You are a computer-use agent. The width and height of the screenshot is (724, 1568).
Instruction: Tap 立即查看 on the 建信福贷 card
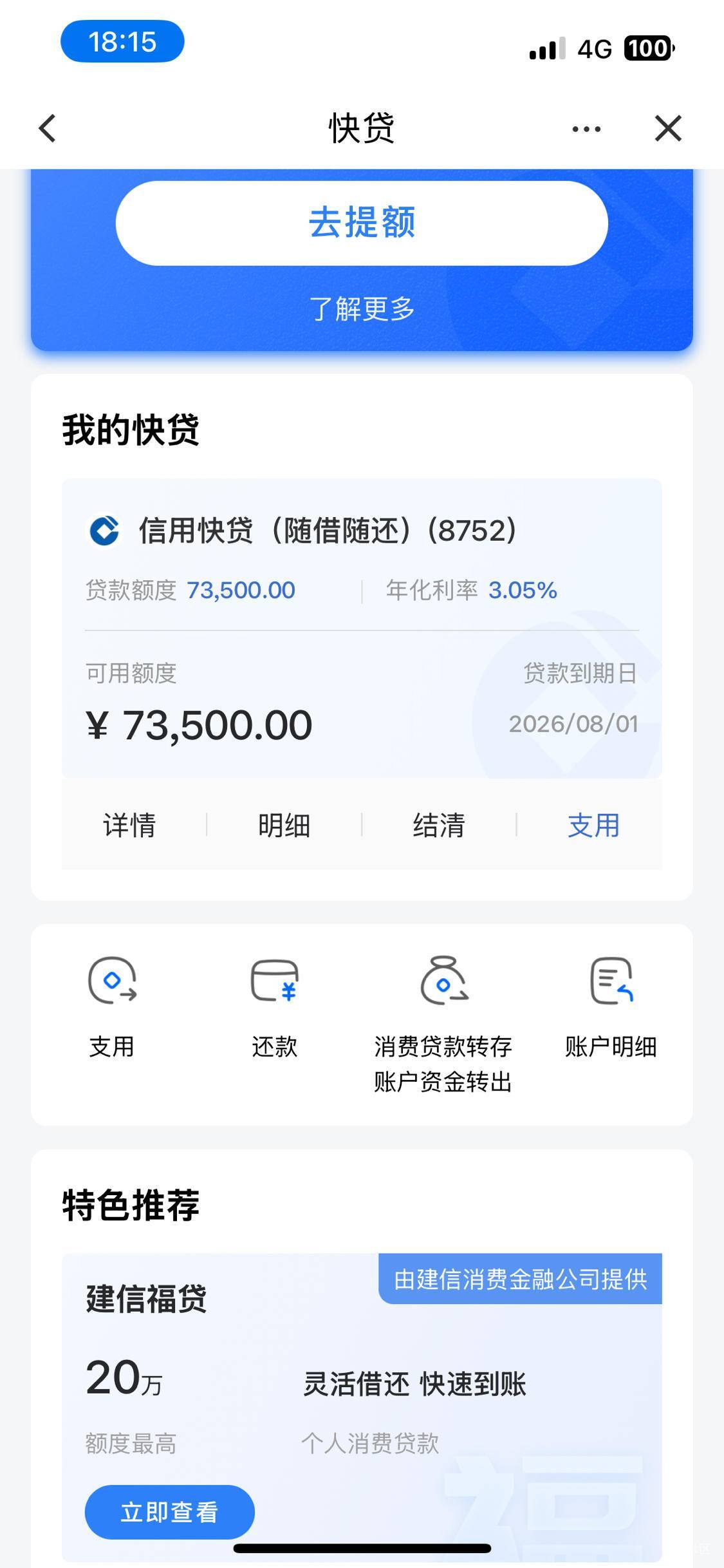(170, 1511)
